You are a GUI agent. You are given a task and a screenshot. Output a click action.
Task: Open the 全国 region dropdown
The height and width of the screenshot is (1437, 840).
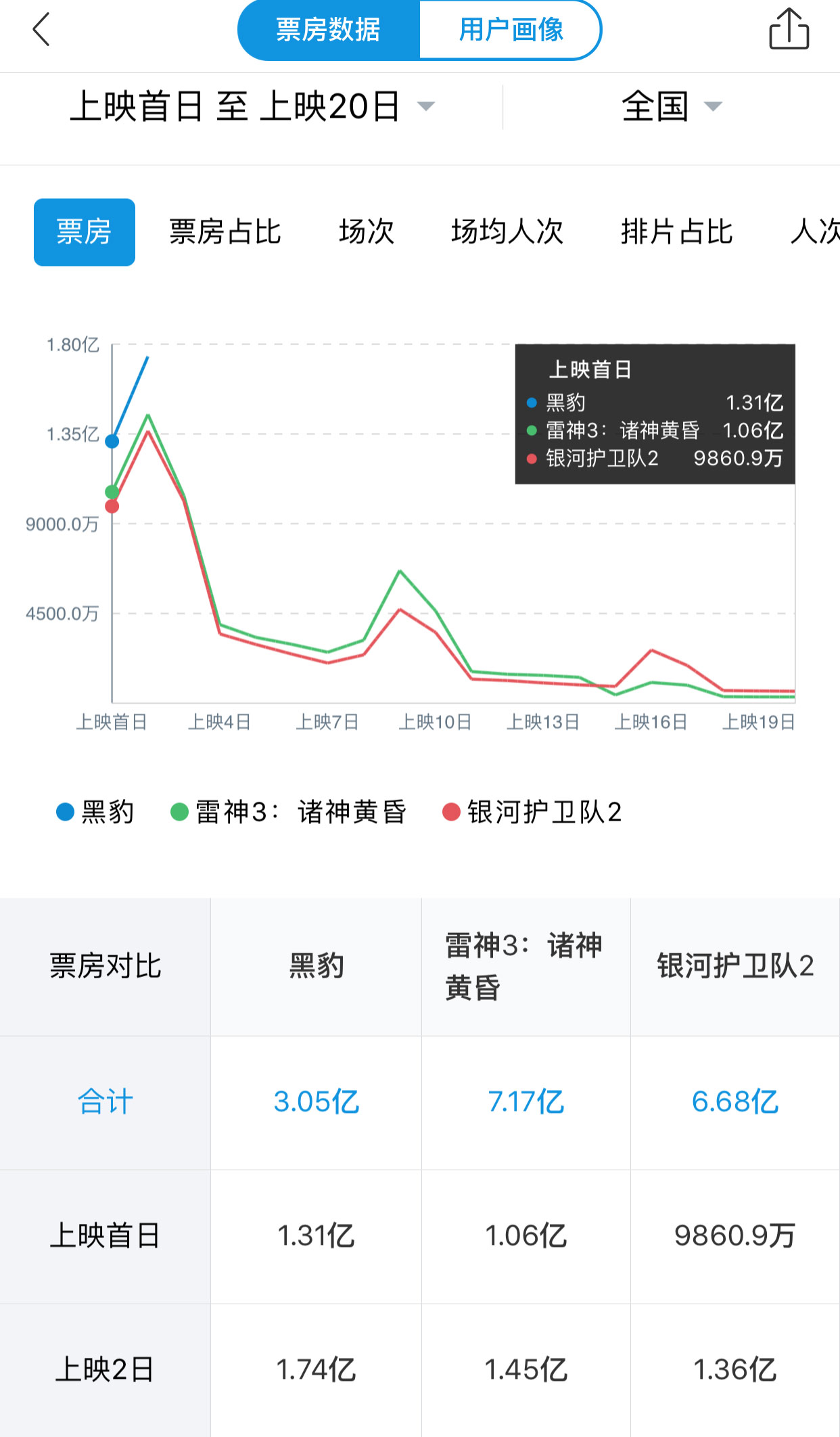pyautogui.click(x=671, y=107)
